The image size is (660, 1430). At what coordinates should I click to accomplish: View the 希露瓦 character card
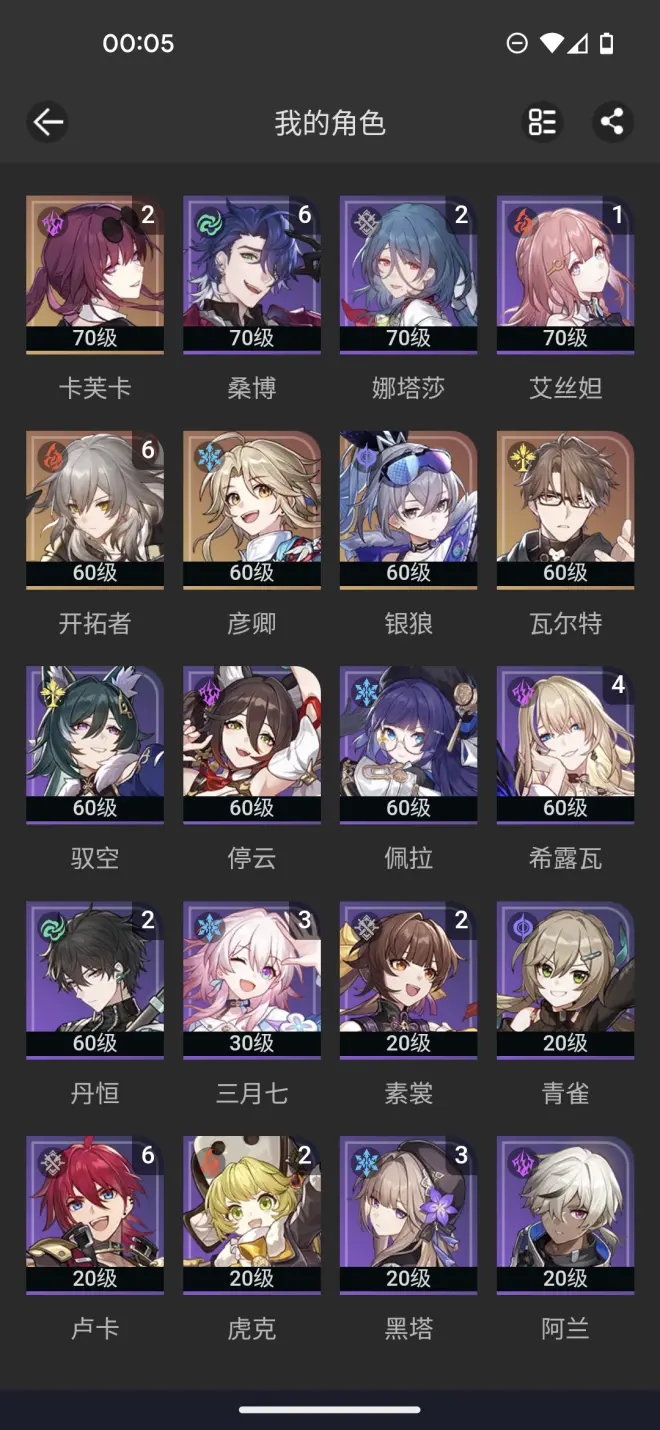(565, 745)
